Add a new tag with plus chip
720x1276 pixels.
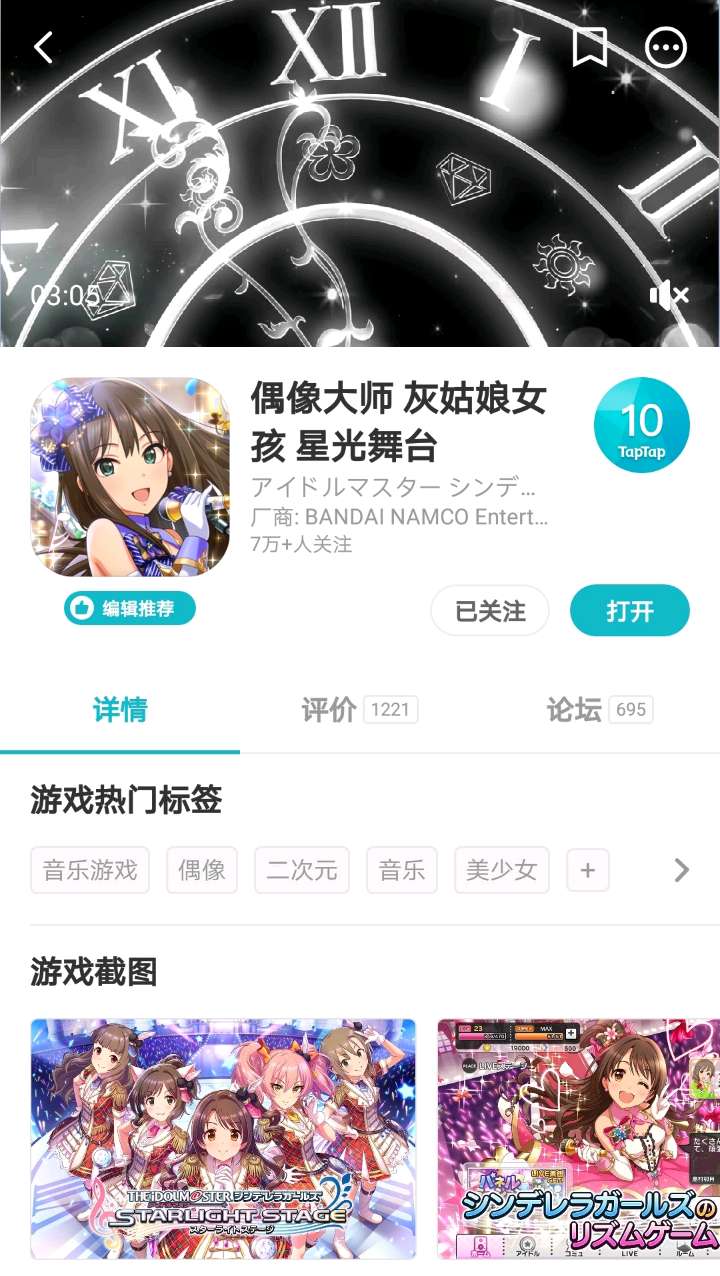coord(588,870)
